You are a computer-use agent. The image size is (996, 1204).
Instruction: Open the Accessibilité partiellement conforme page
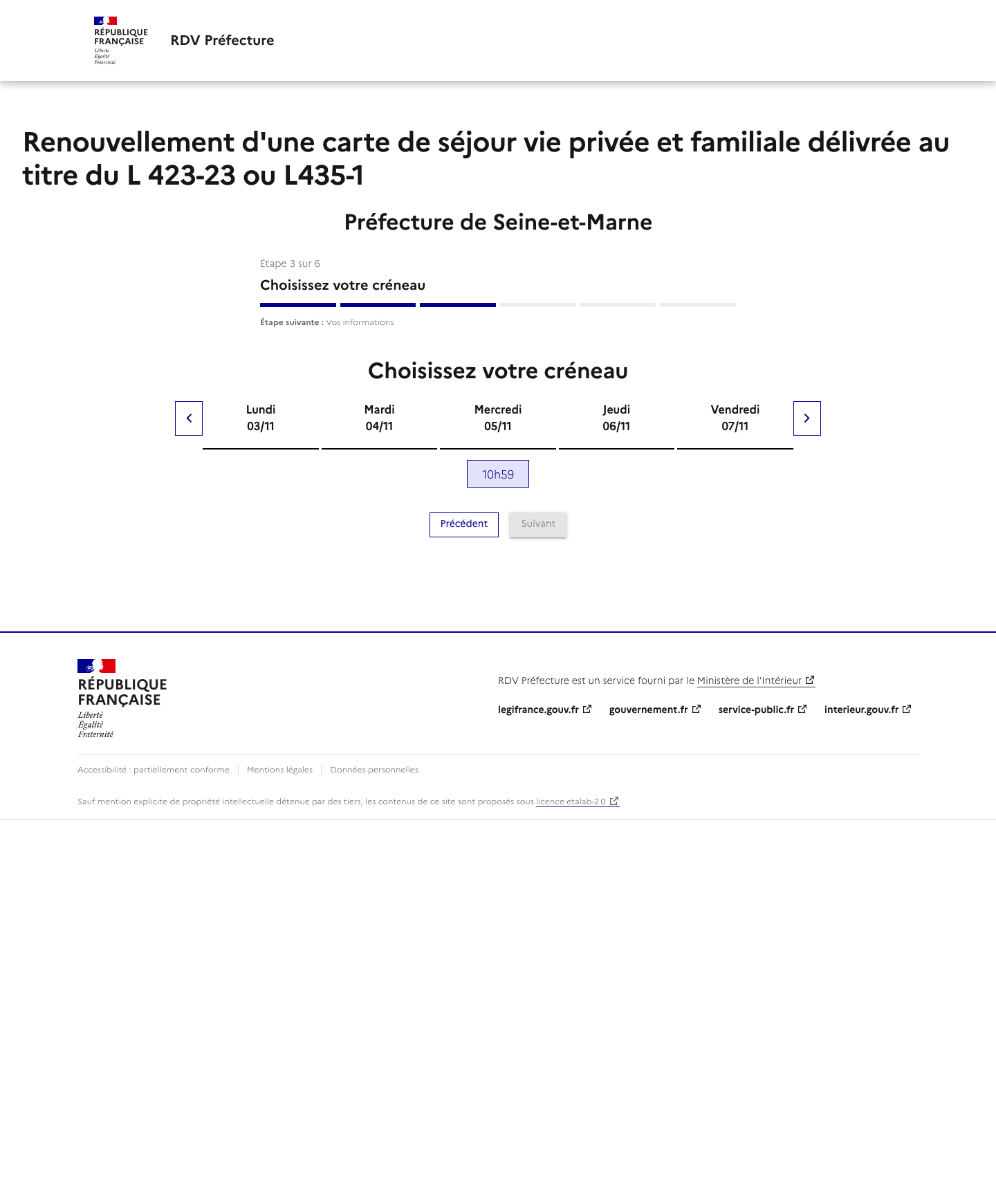[x=154, y=770]
